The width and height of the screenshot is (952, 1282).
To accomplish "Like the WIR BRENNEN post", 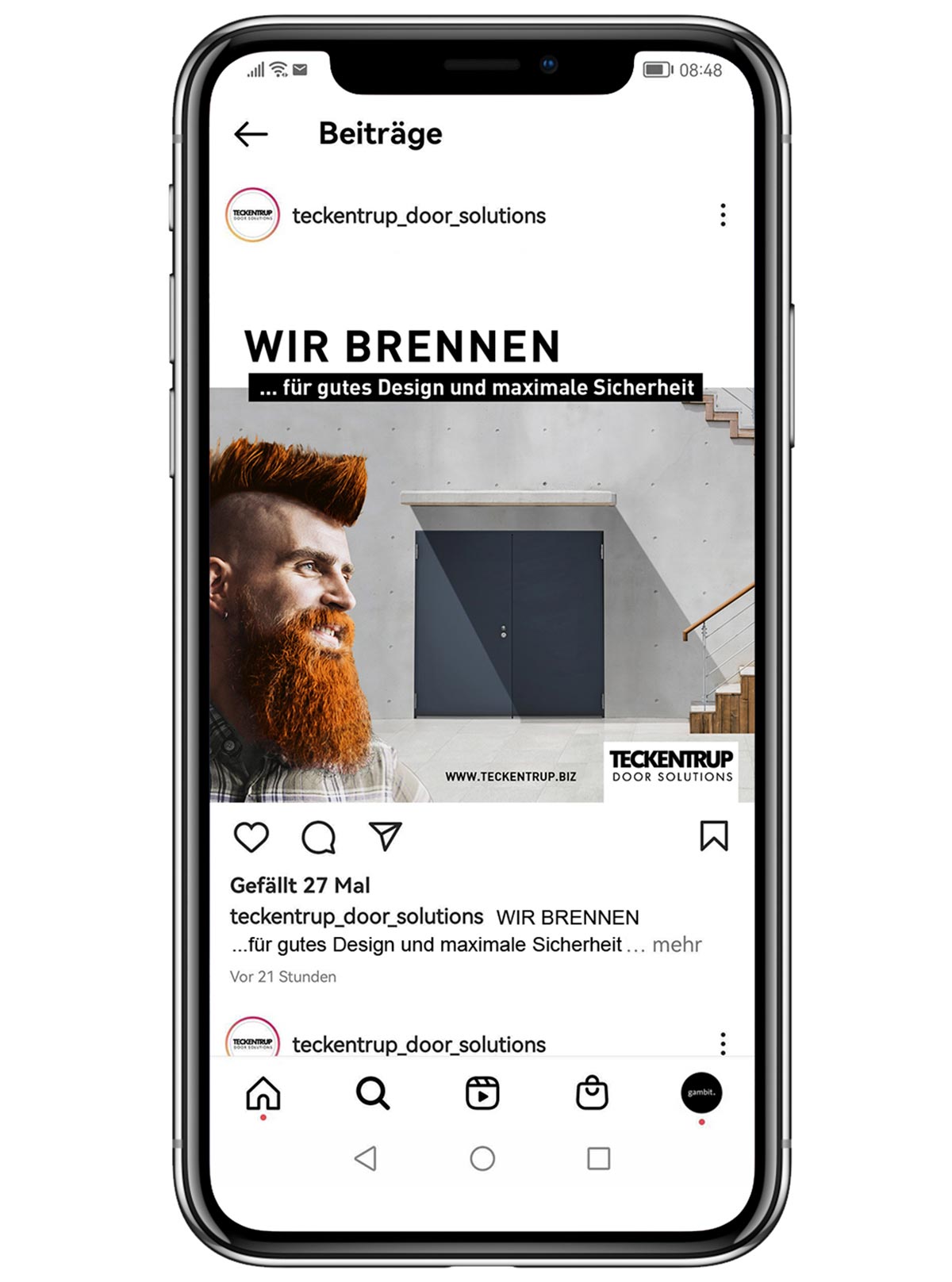I will coord(251,837).
